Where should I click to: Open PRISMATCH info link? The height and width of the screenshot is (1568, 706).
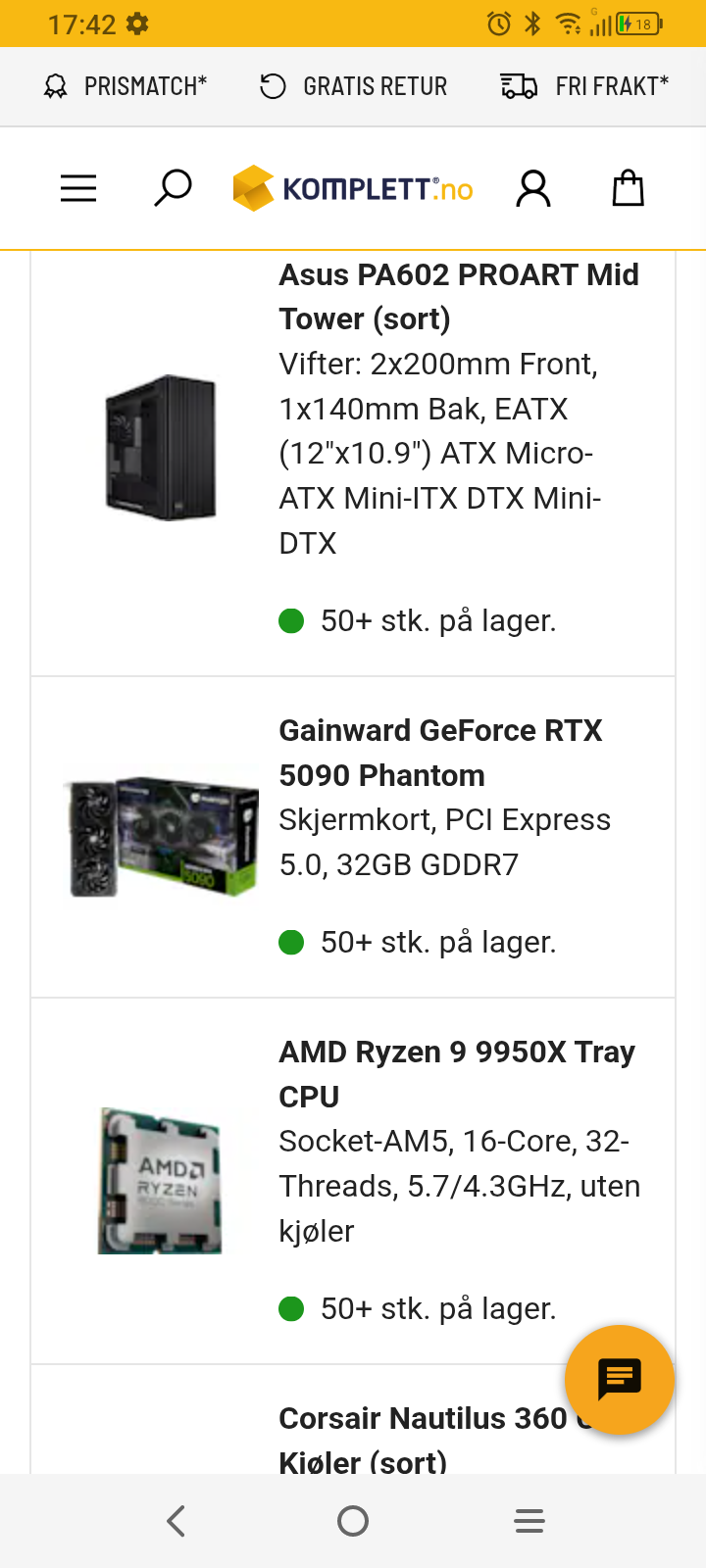[x=126, y=86]
